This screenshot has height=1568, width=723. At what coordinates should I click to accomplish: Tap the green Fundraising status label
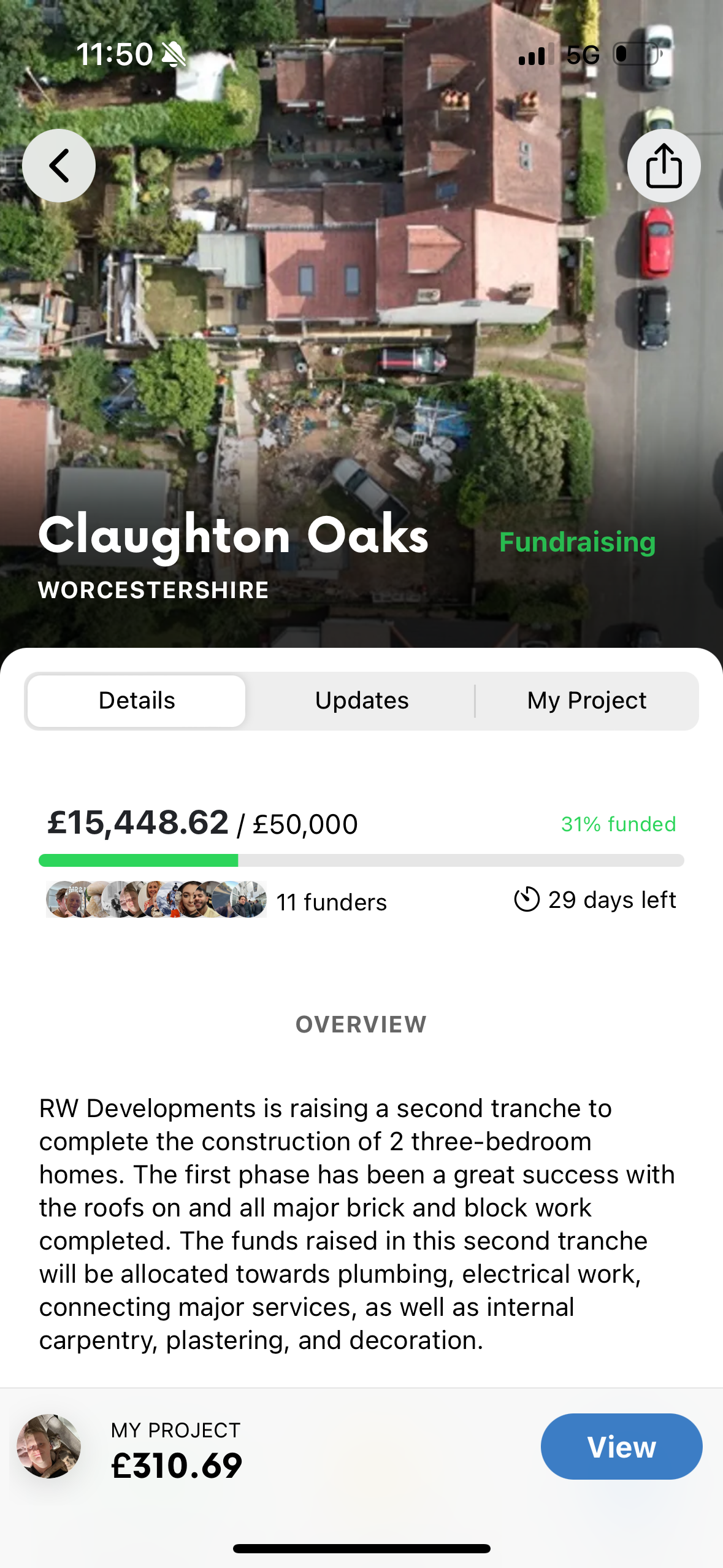click(x=577, y=542)
